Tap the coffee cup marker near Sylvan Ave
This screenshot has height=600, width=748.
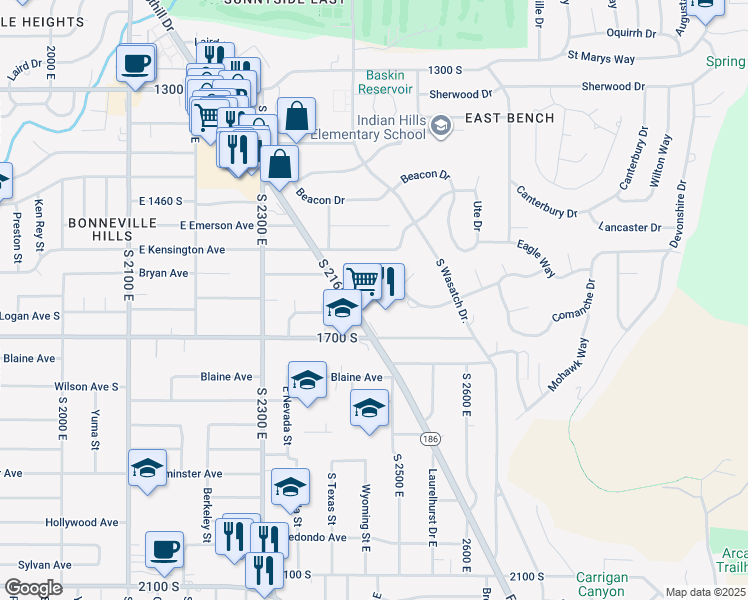[x=164, y=550]
